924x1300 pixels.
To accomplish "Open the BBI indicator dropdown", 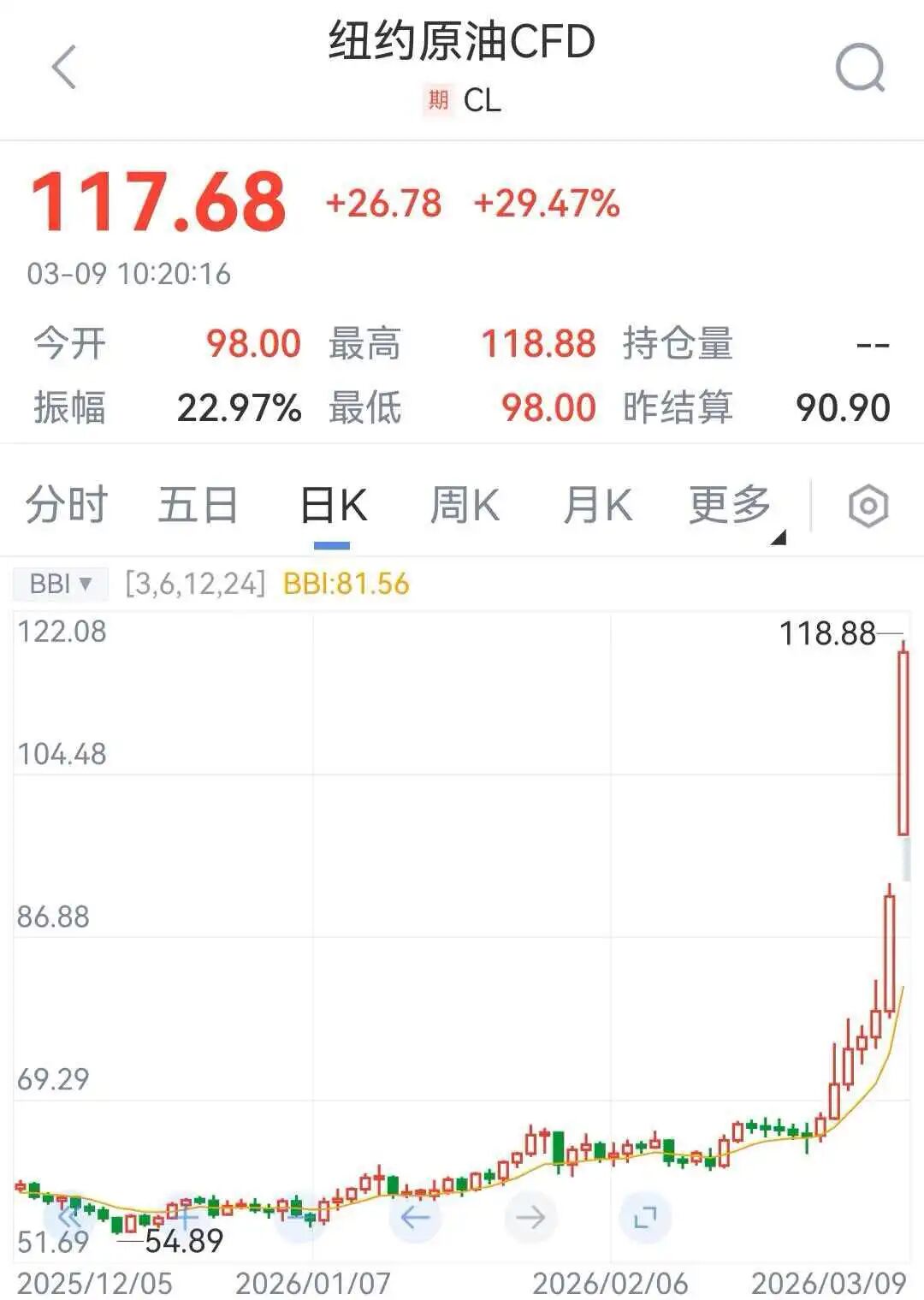I will tap(61, 584).
